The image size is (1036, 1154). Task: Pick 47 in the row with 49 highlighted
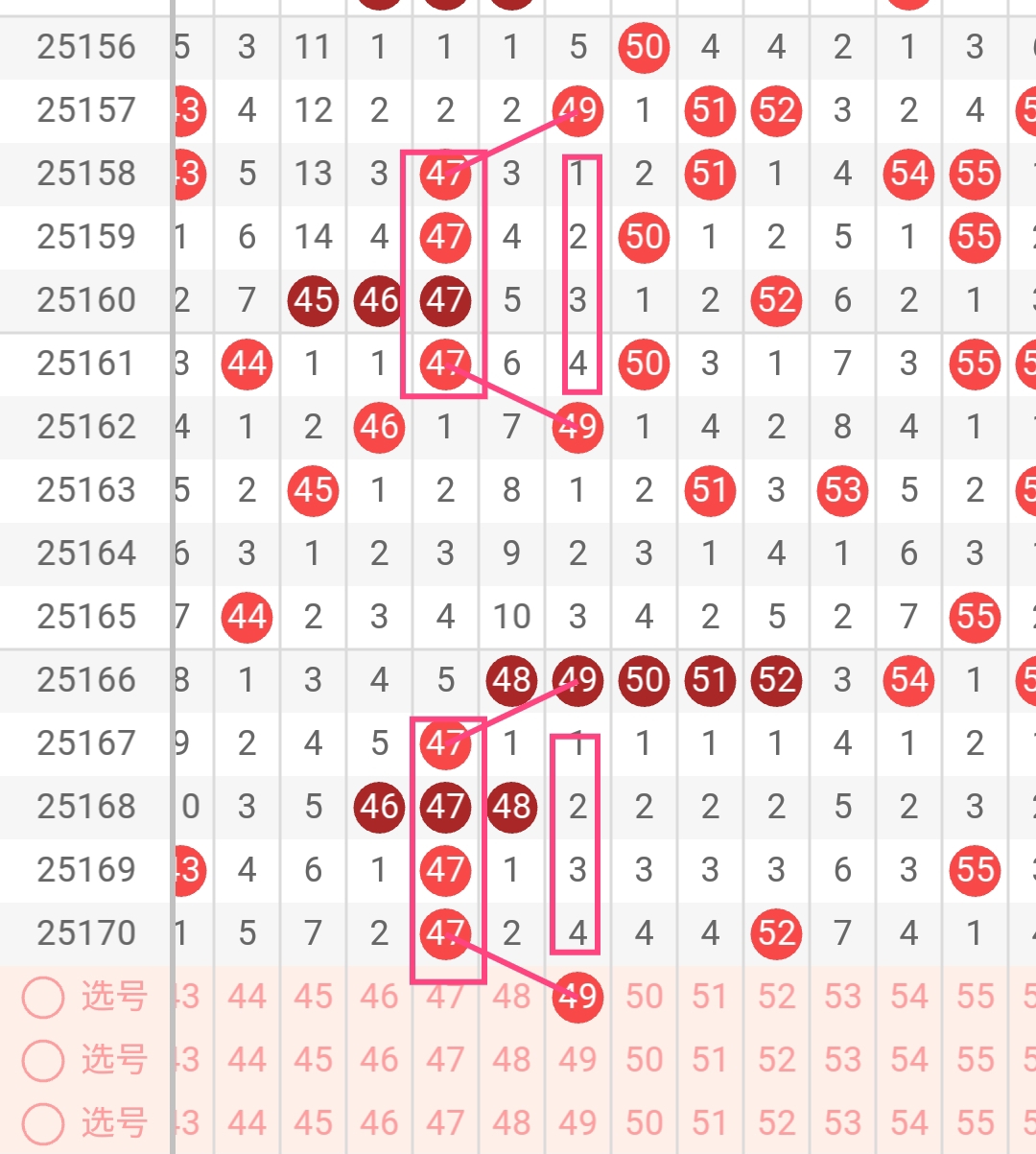point(445,997)
